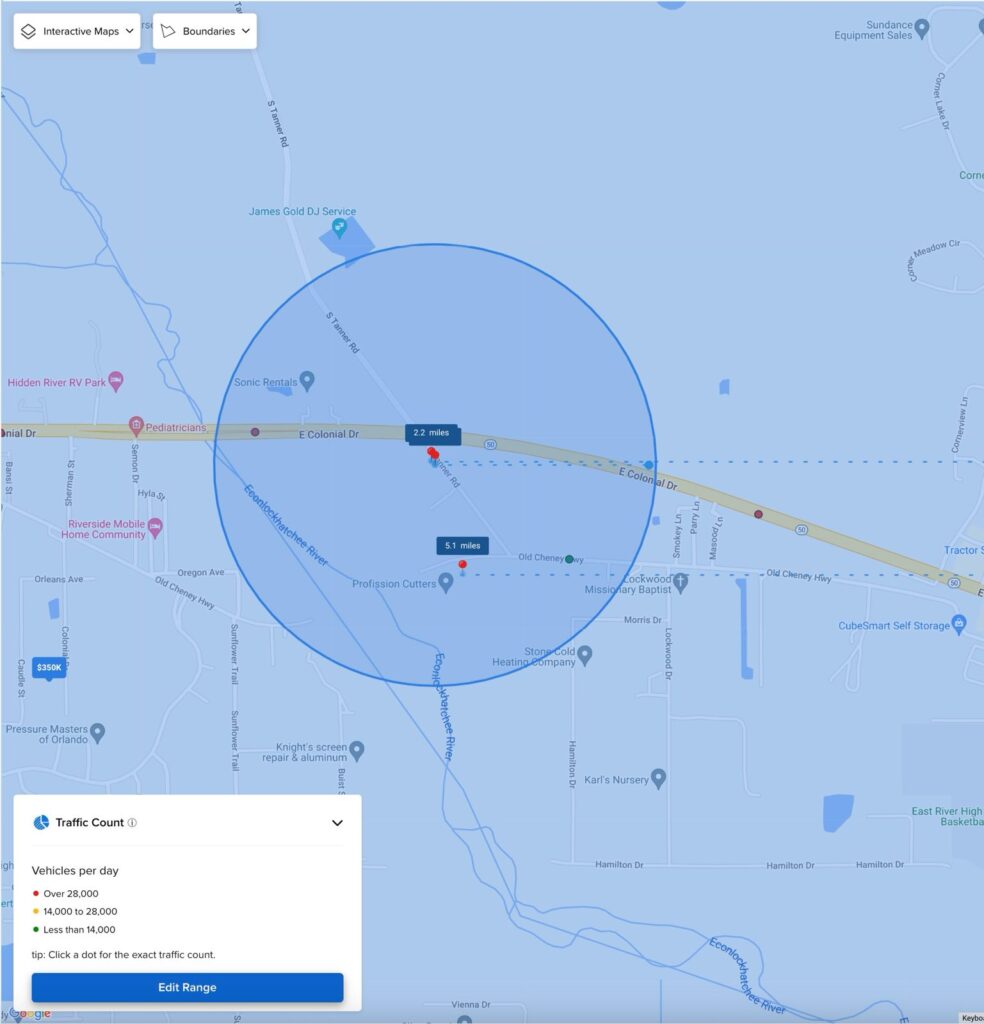Select the Sonic Rentals map pin

pos(307,380)
